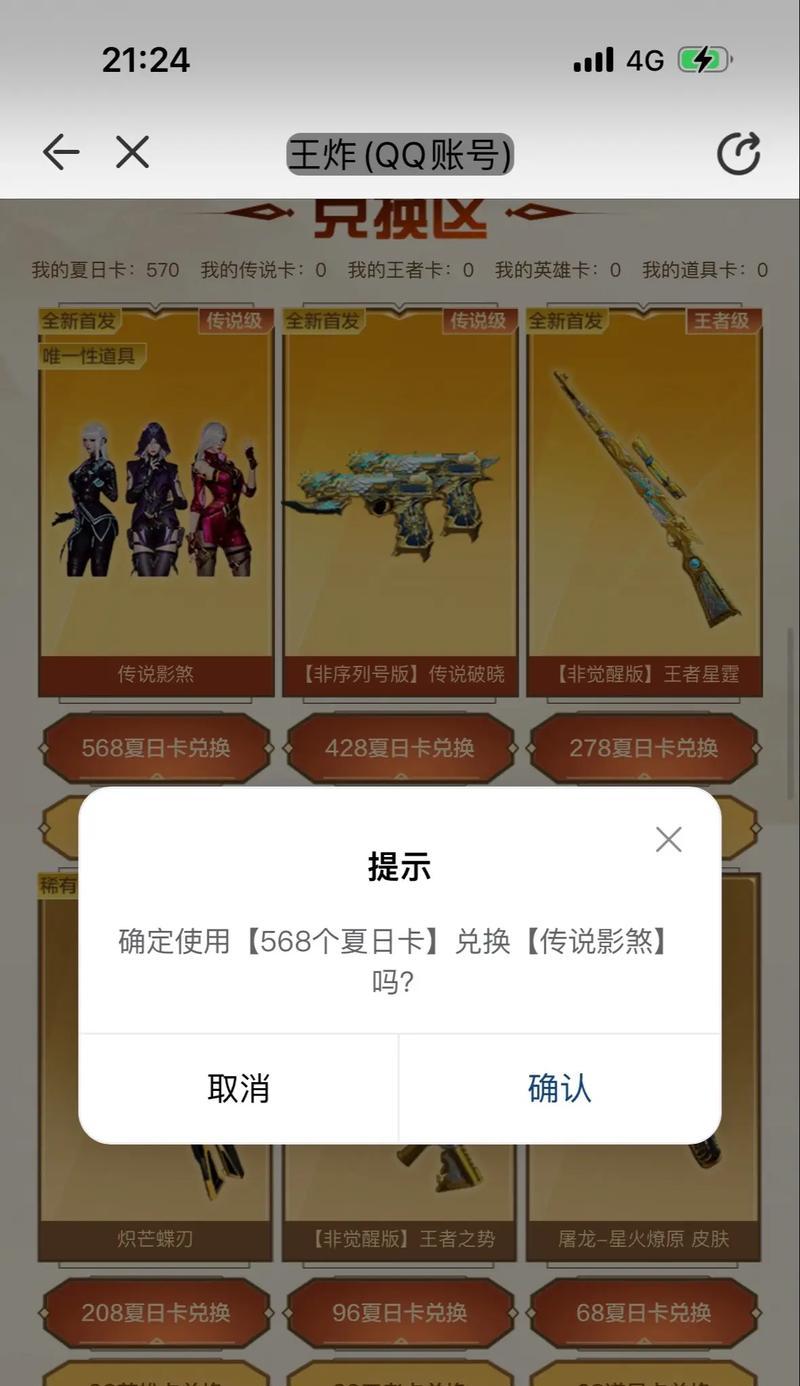Confirm the exchange with 确认
Screen dimensions: 800x1386
click(560, 1088)
